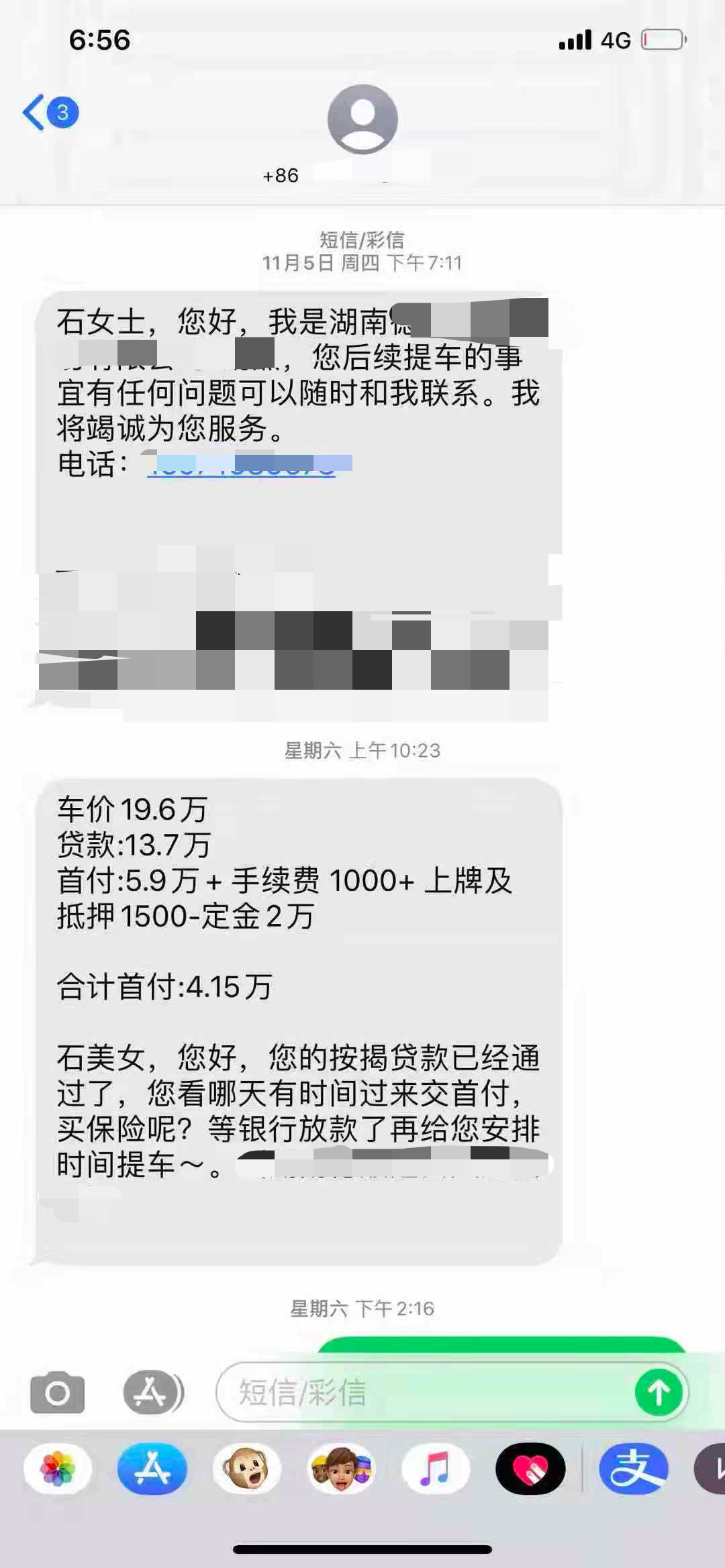
Task: Open the camera to attach a photo
Action: coord(58,1393)
